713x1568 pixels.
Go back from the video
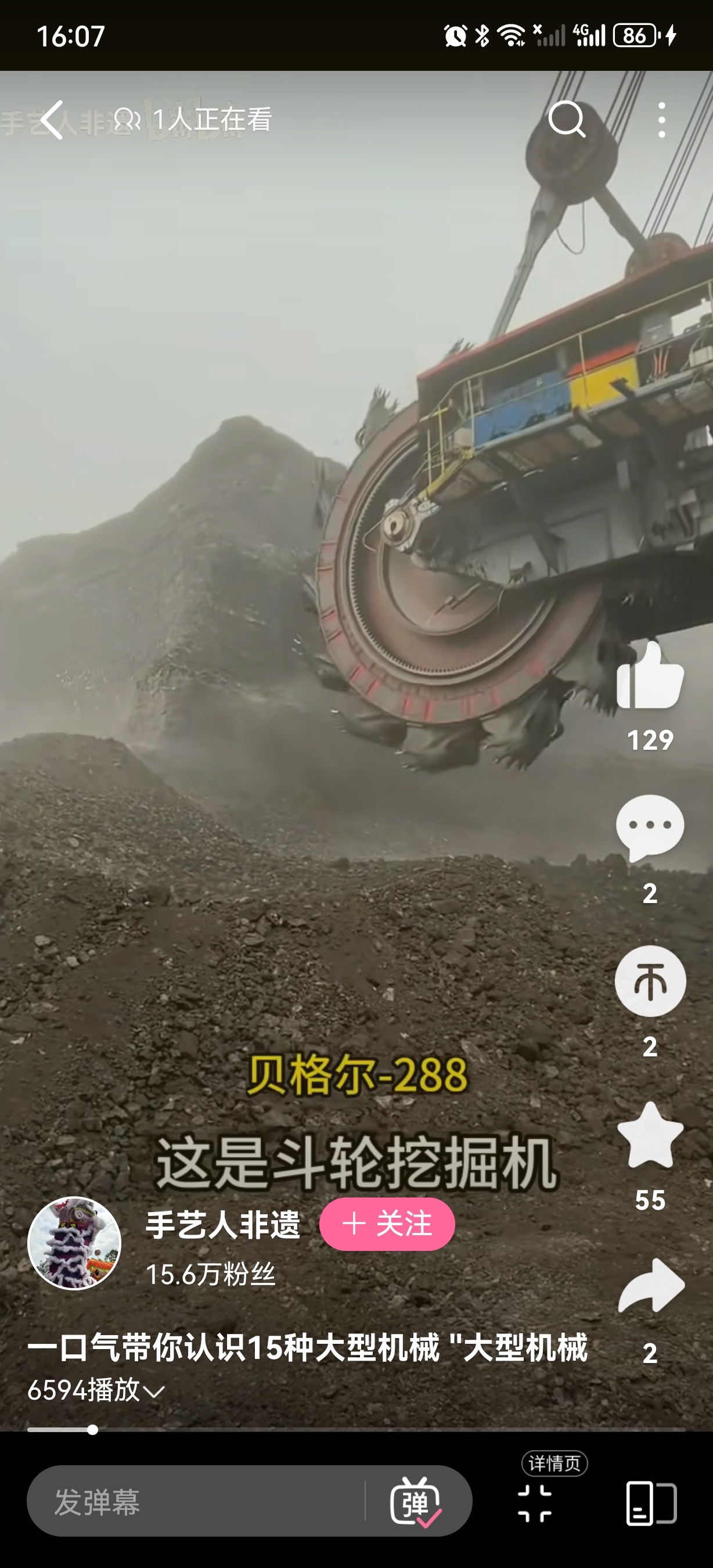point(52,119)
